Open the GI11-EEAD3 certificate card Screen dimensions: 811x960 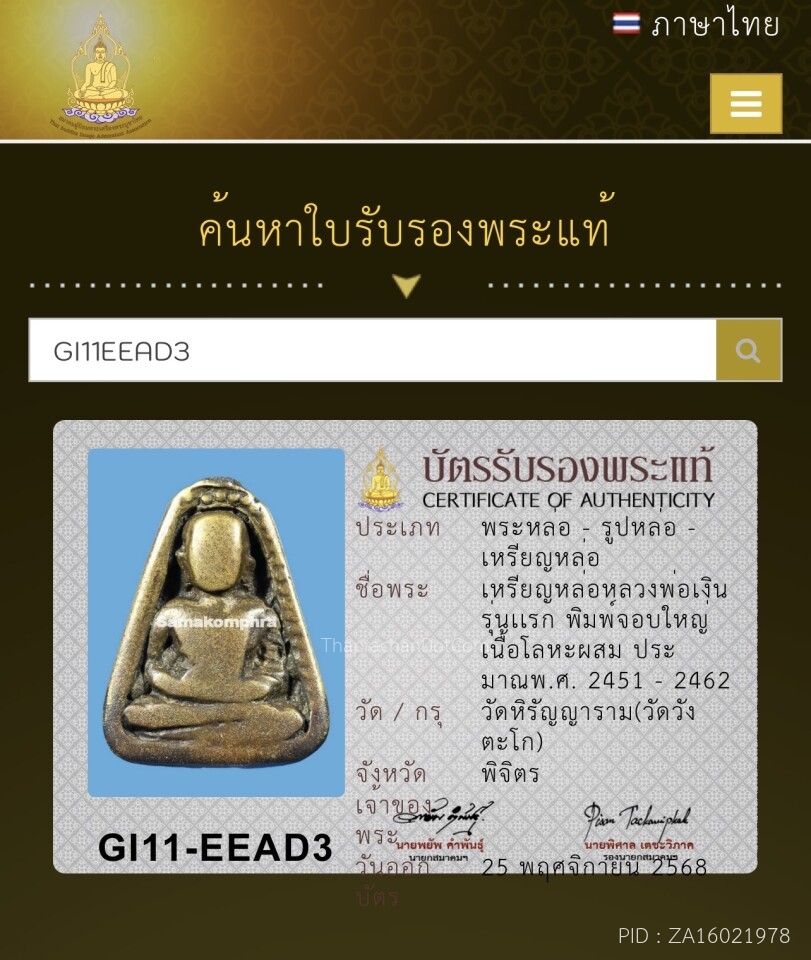coord(405,646)
